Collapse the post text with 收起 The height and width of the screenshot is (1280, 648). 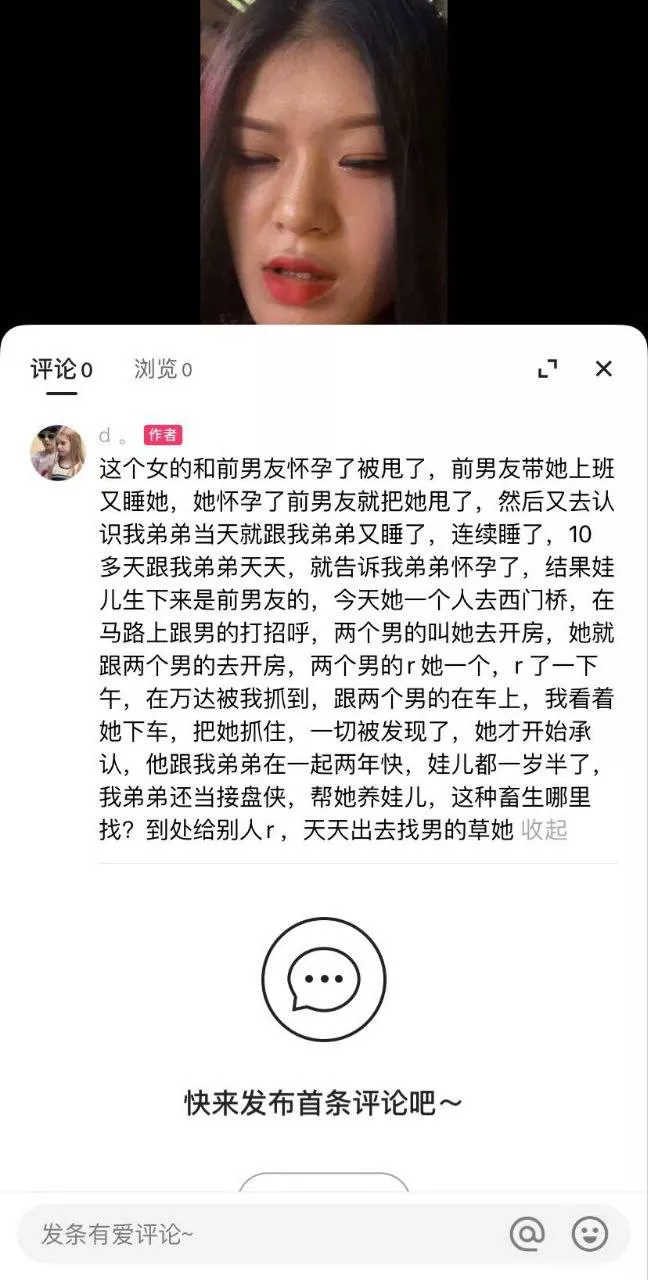[545, 830]
